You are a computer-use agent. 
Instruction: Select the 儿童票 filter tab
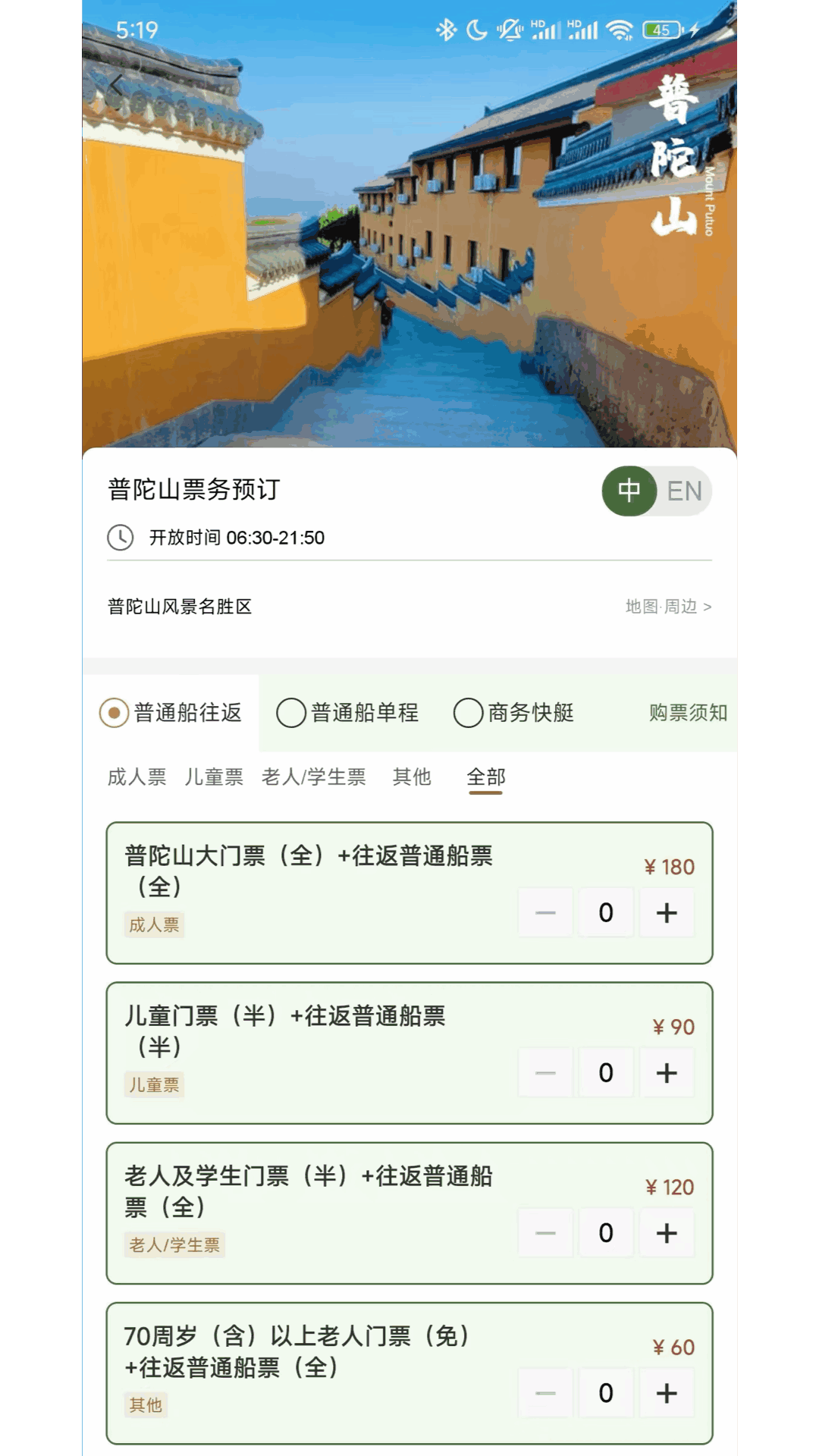coord(214,777)
